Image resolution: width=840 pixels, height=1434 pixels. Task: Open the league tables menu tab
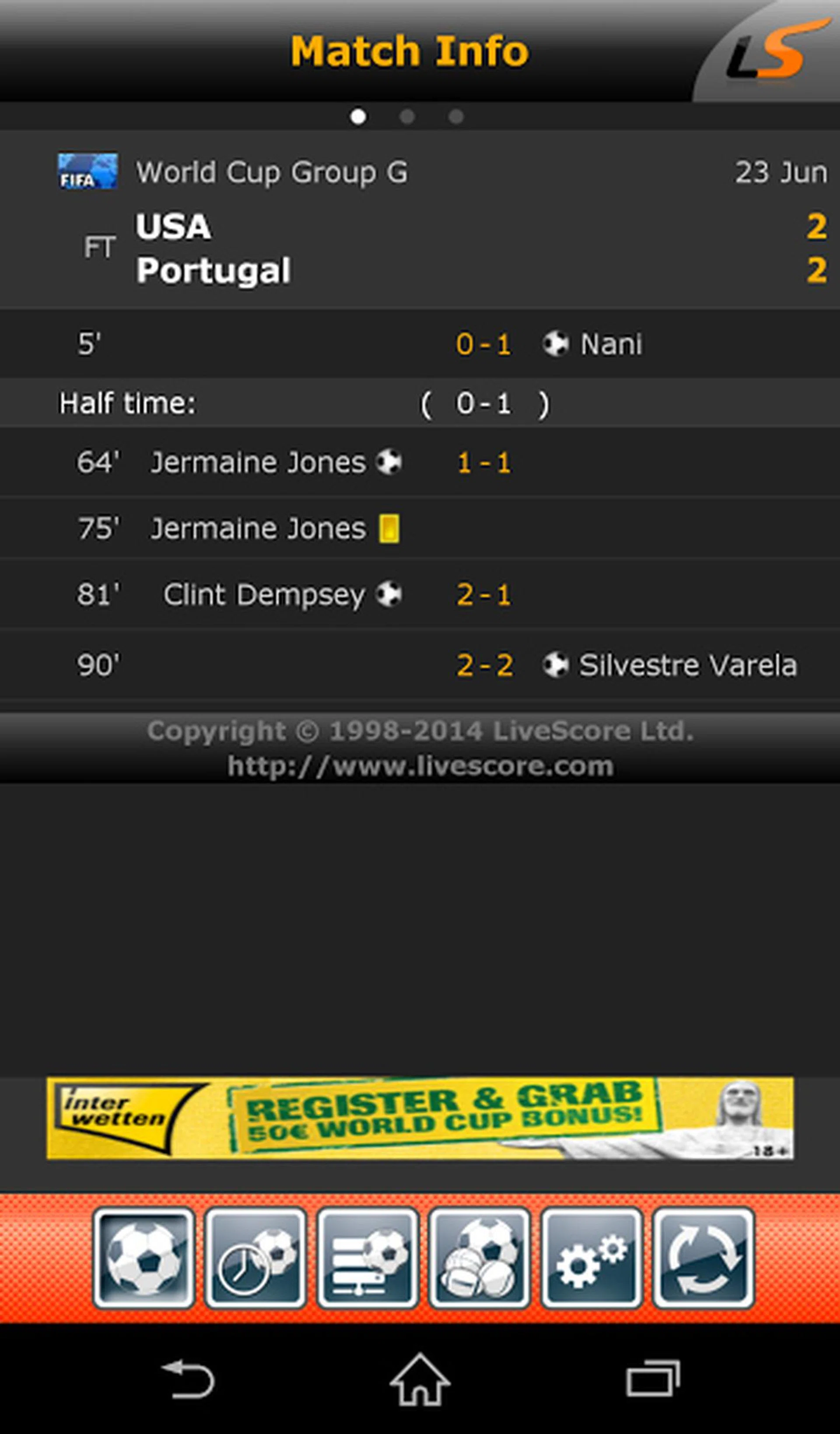367,1257
